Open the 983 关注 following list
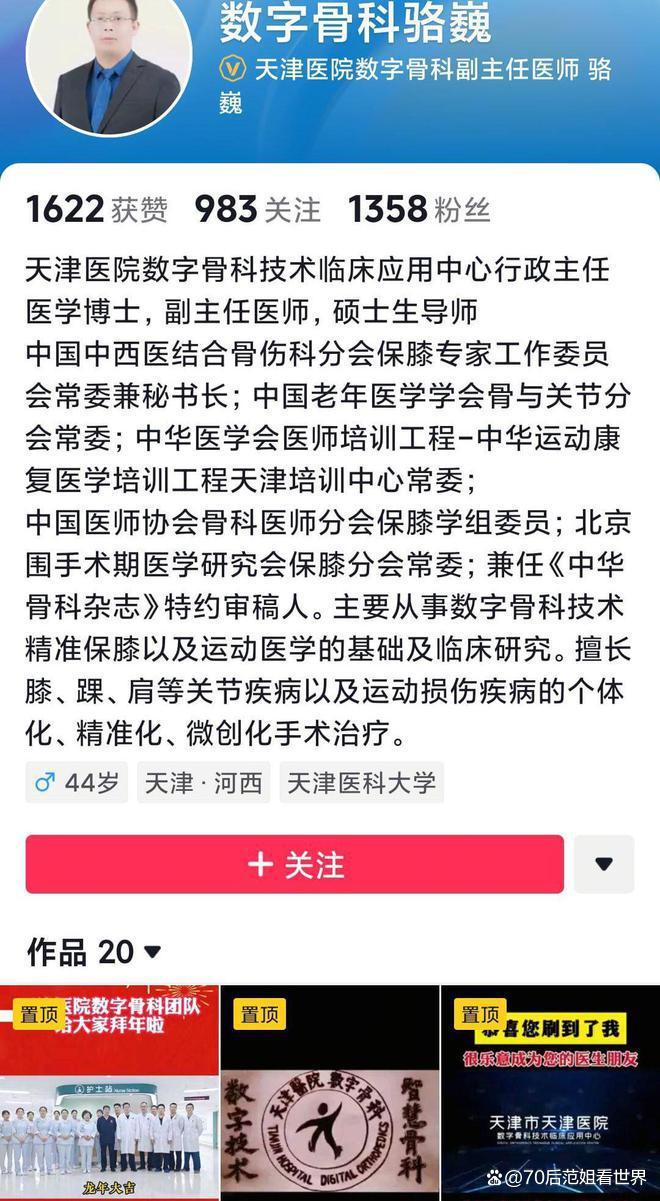The height and width of the screenshot is (1201, 660). (x=258, y=209)
